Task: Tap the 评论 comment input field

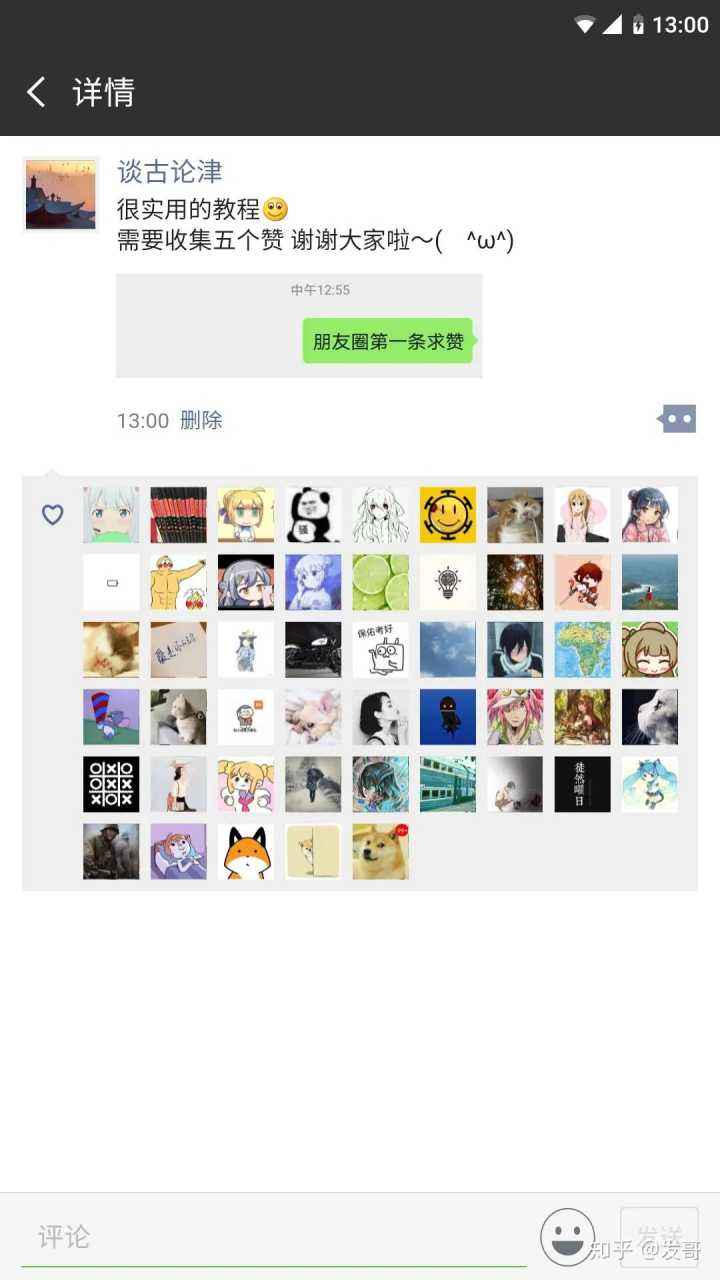Action: (270, 1236)
